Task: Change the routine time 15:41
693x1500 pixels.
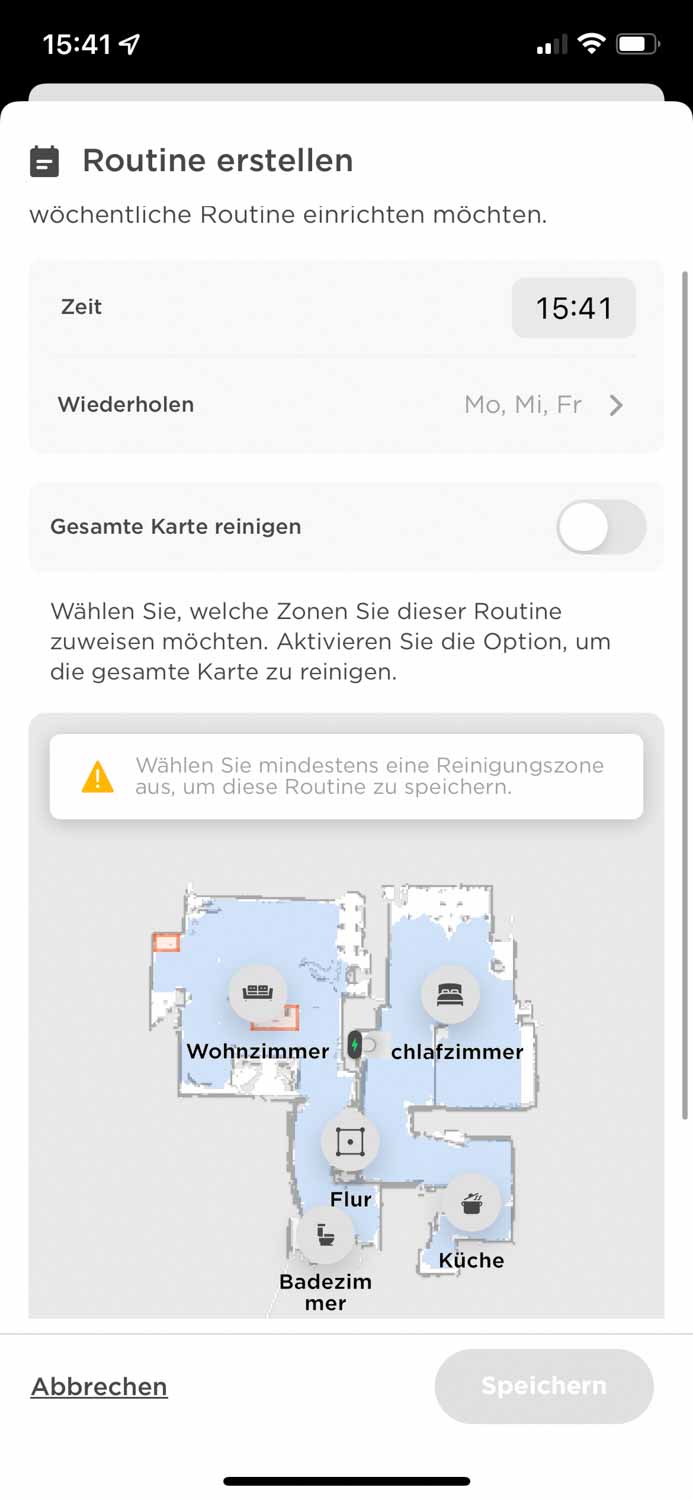Action: point(573,308)
